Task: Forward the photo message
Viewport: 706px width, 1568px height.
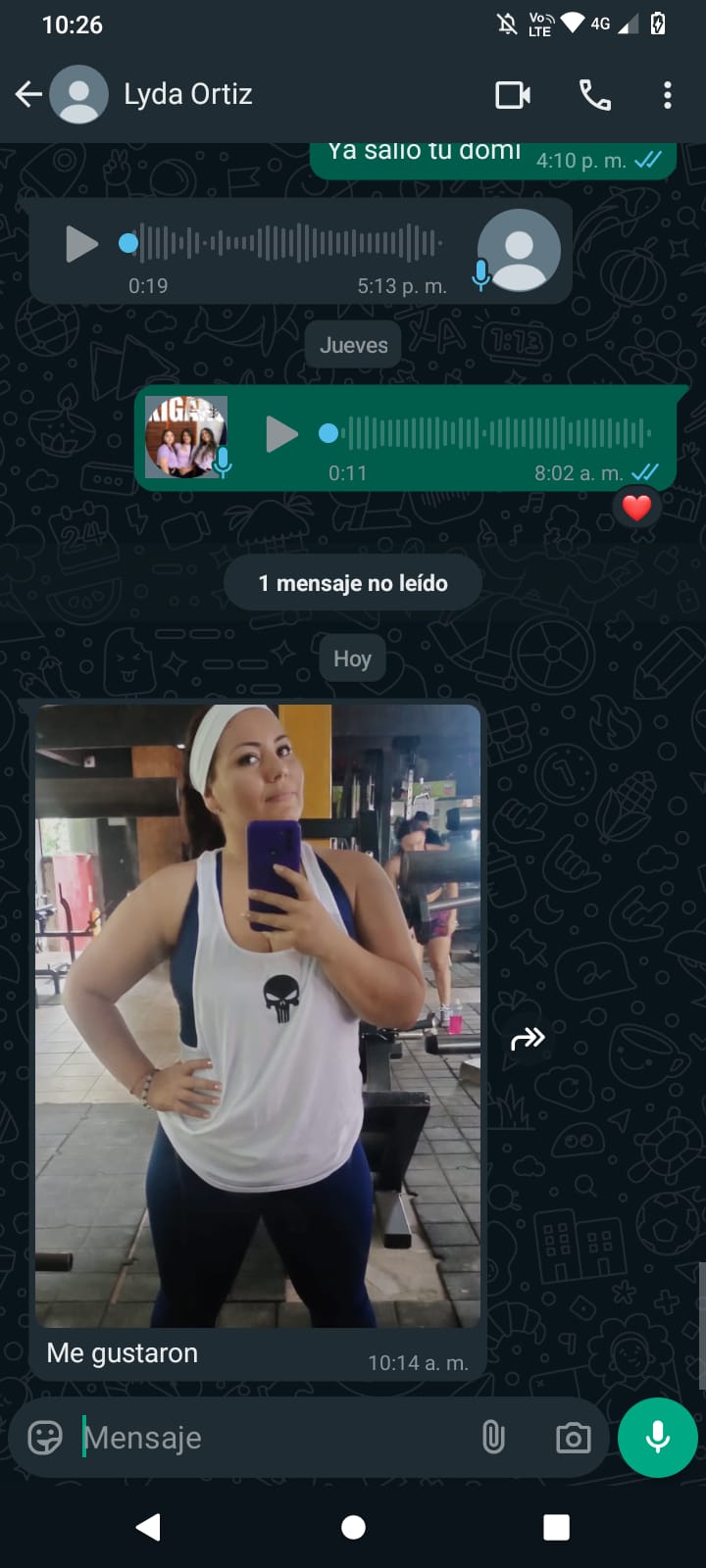Action: coord(528,1038)
